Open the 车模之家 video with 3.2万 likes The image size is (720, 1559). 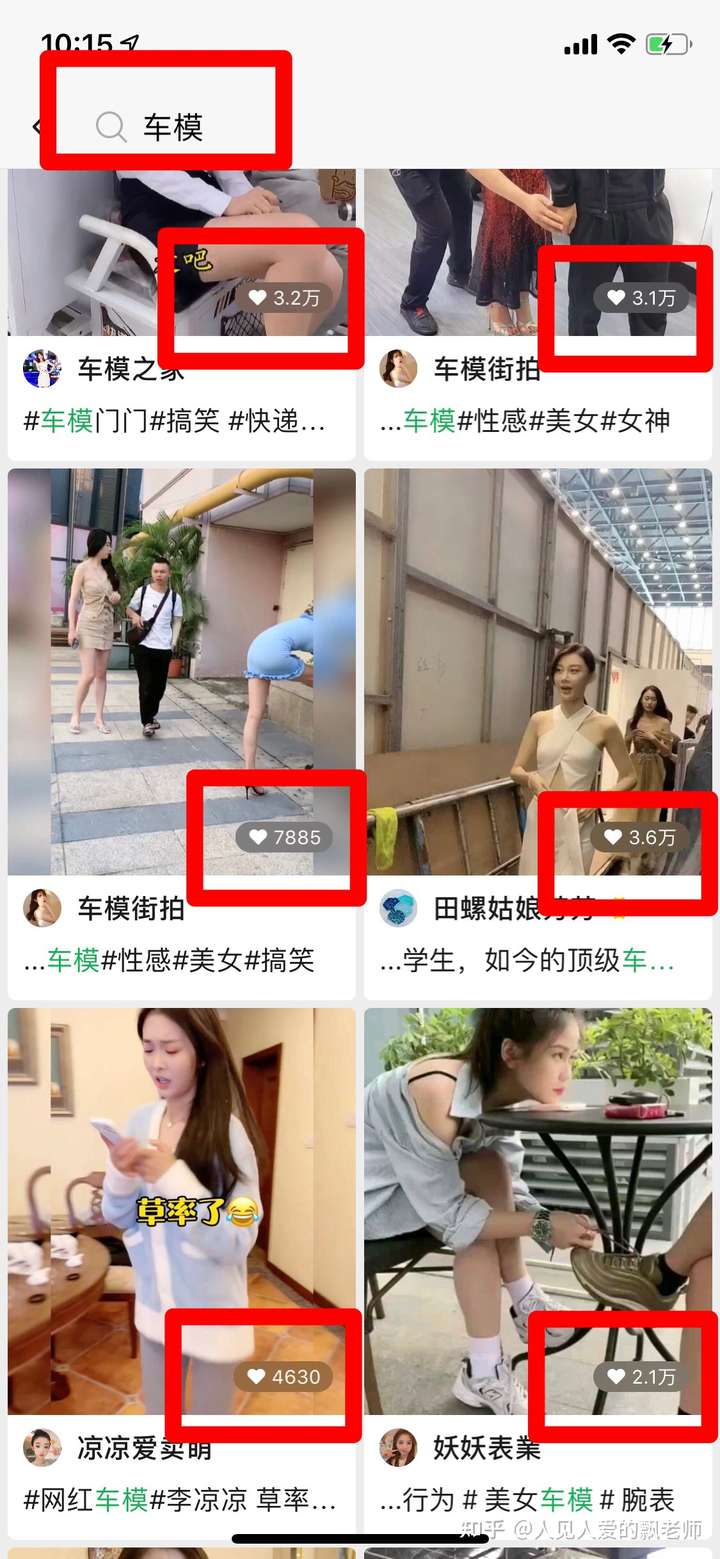click(182, 252)
